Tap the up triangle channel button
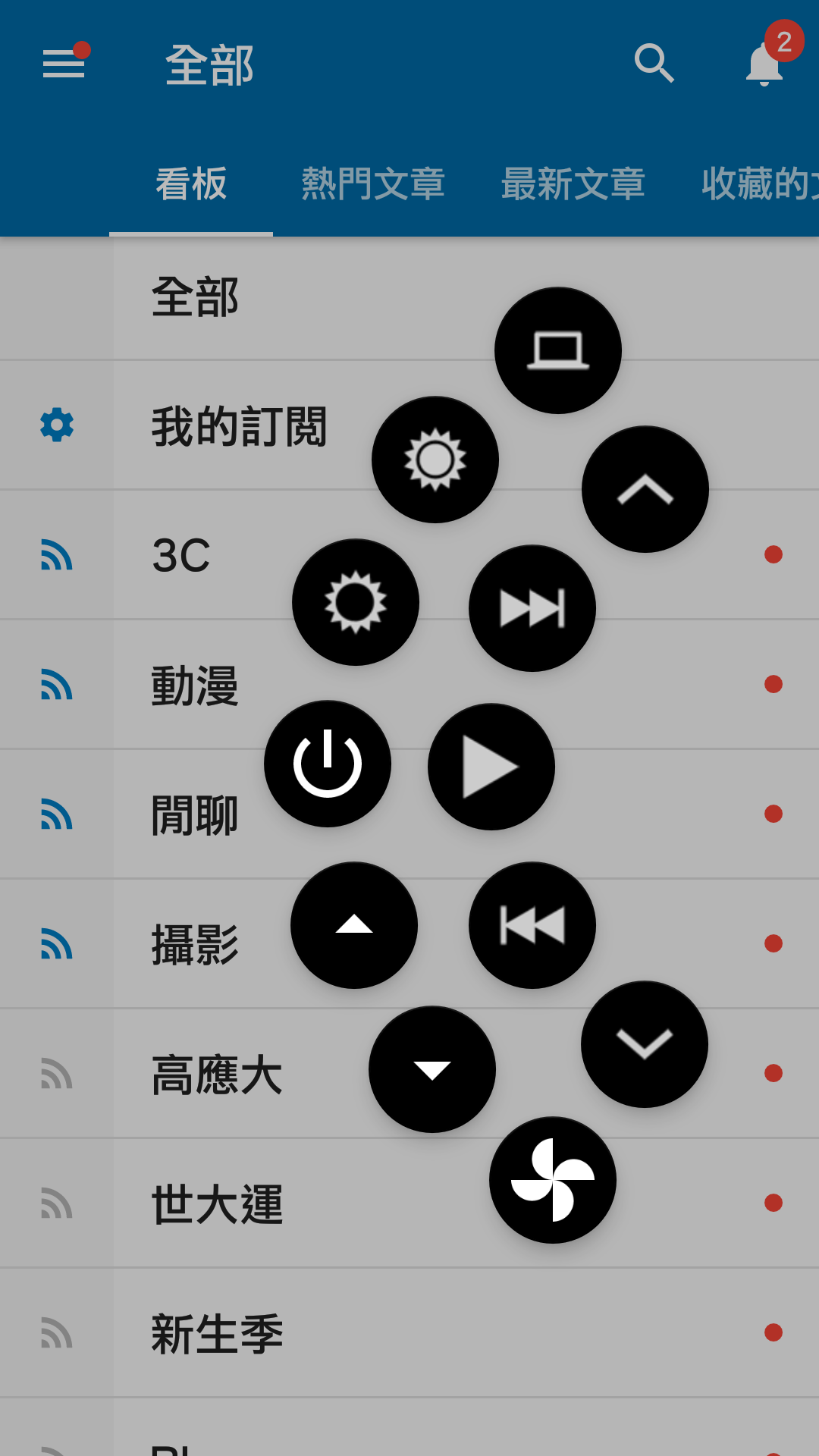 353,926
